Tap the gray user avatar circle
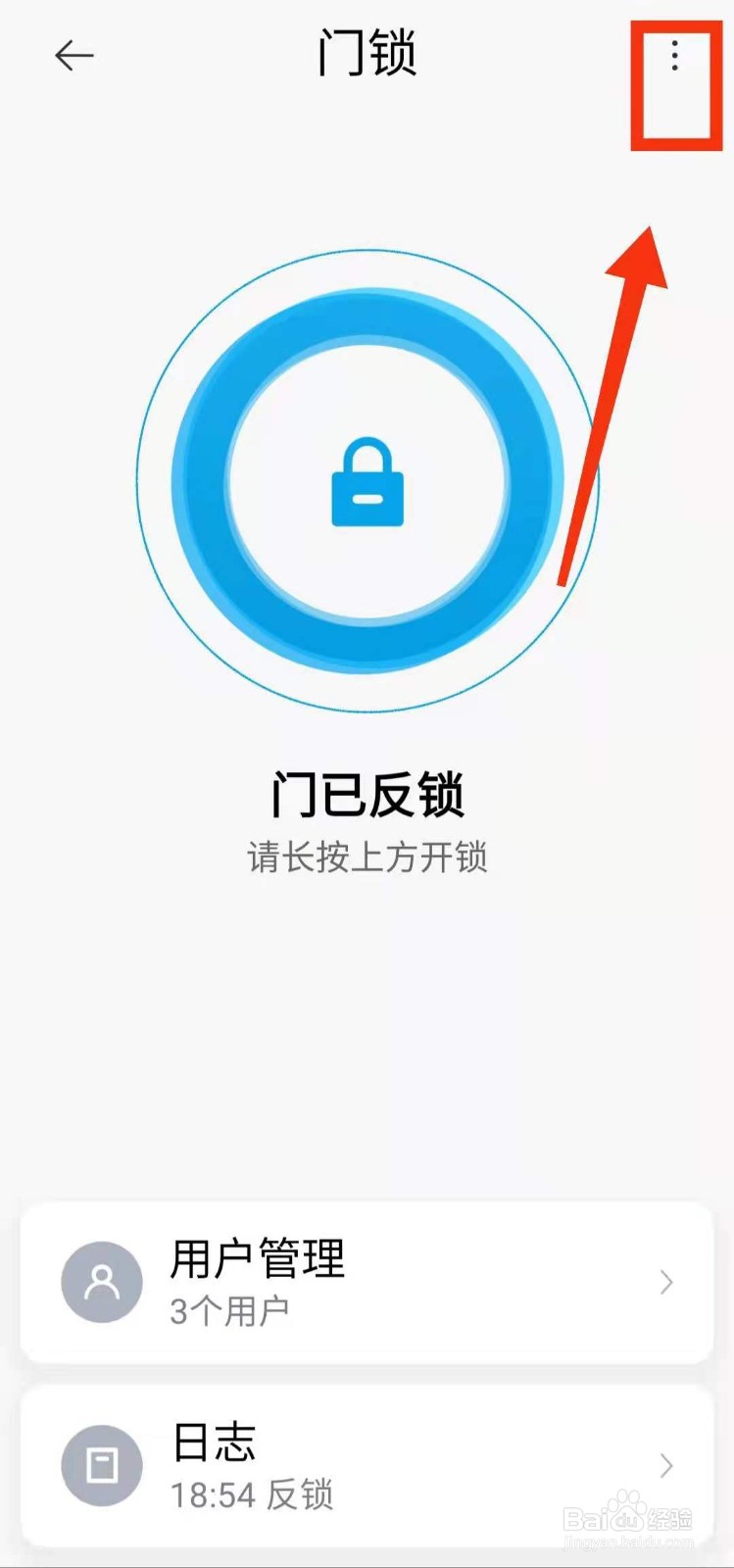 (x=102, y=1281)
